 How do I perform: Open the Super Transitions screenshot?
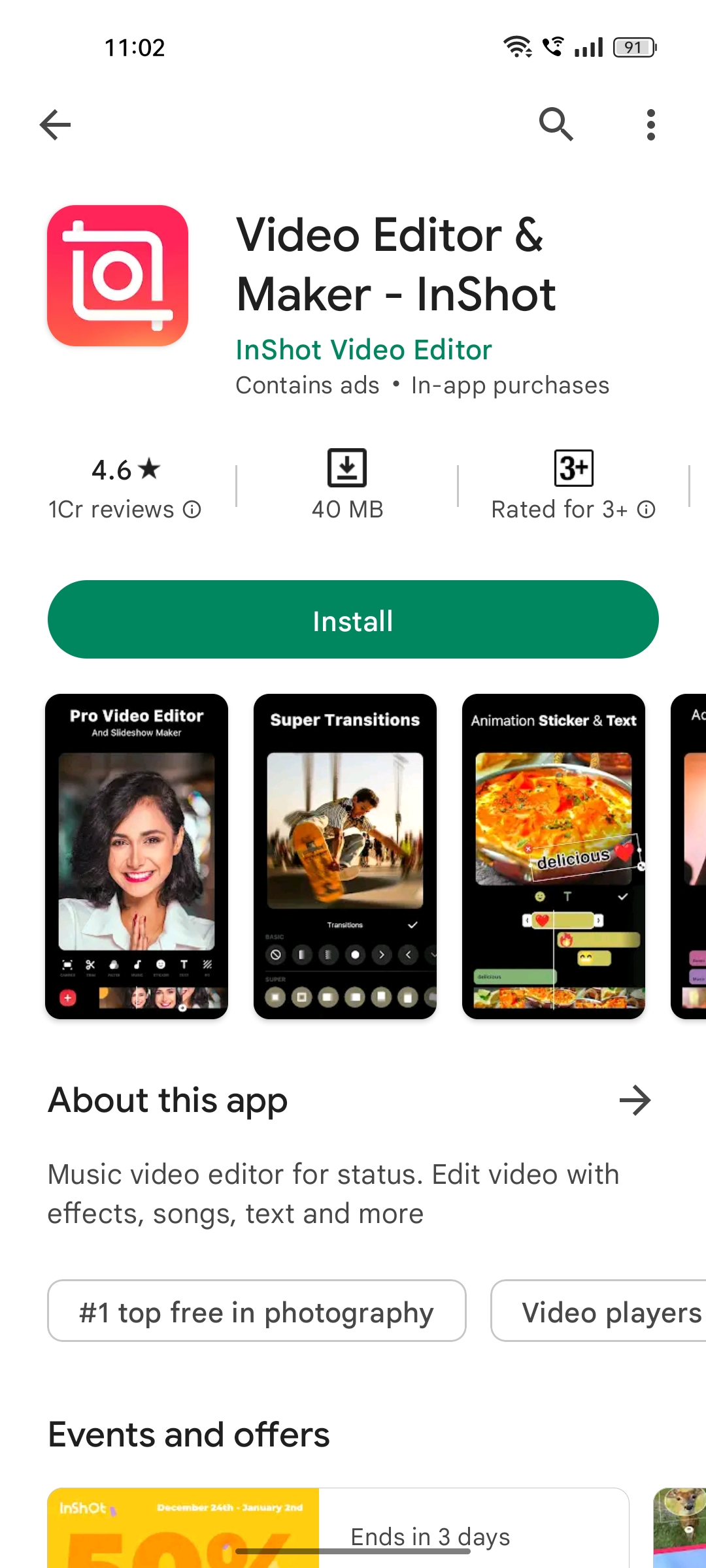coord(345,856)
